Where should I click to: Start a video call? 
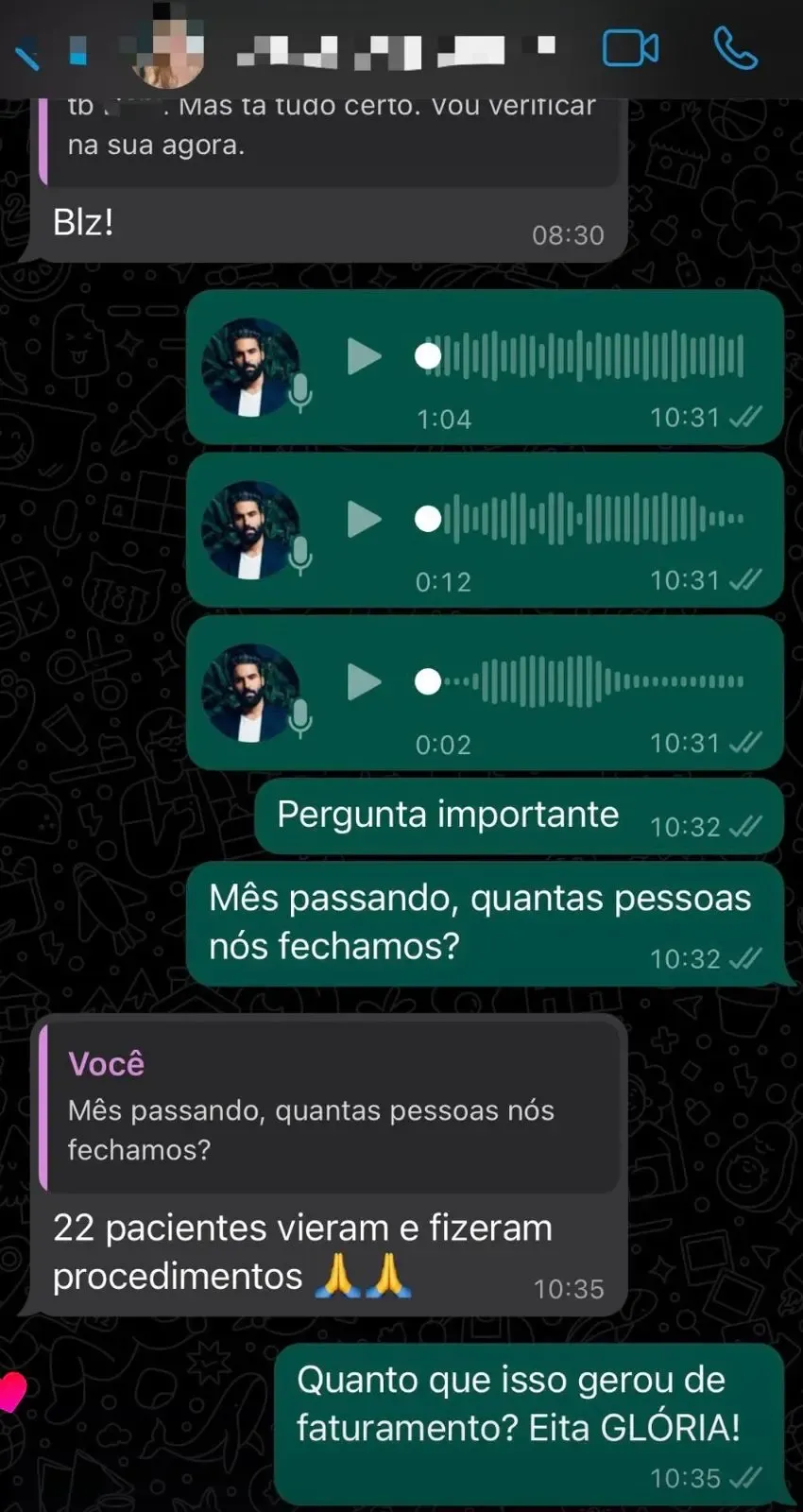point(630,48)
